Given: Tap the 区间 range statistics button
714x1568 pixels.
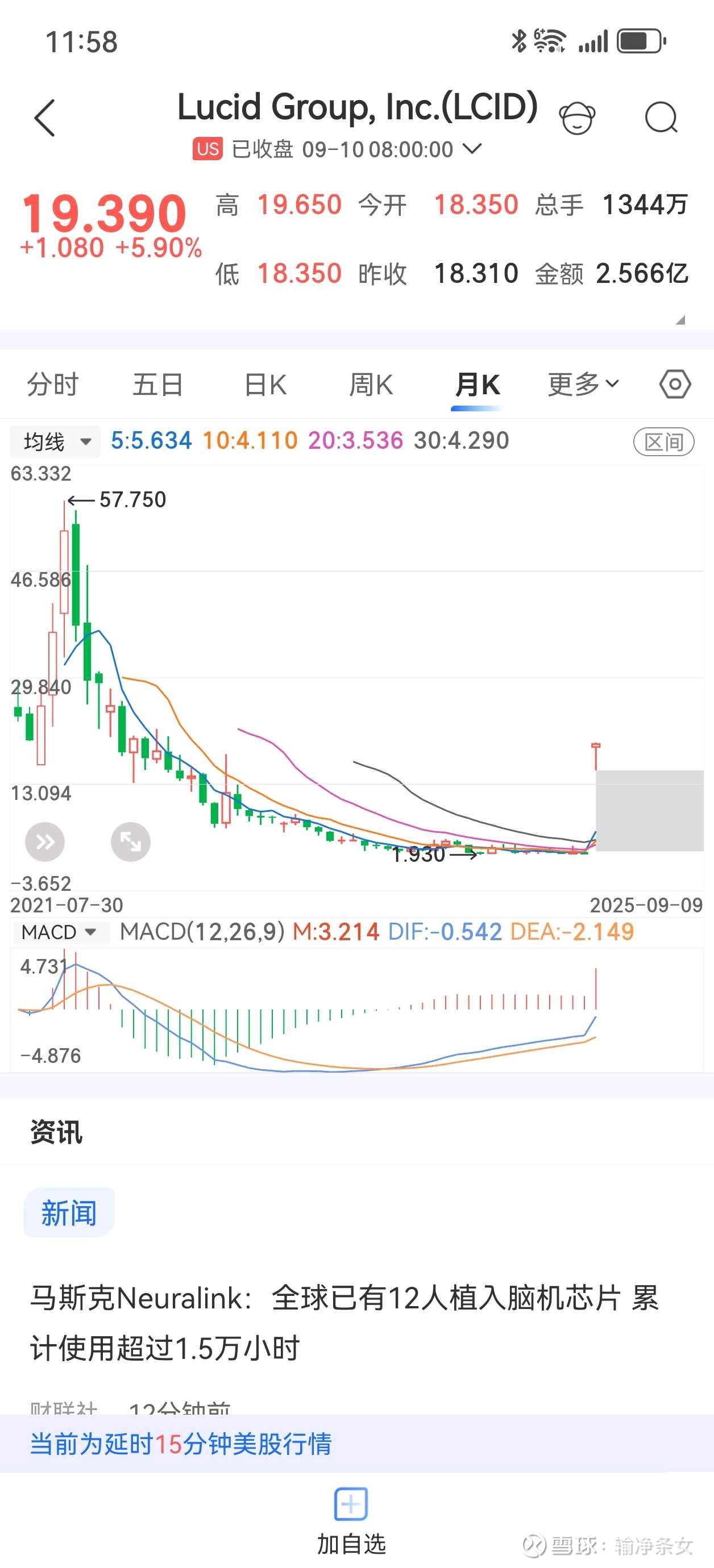Looking at the screenshot, I should pyautogui.click(x=663, y=442).
